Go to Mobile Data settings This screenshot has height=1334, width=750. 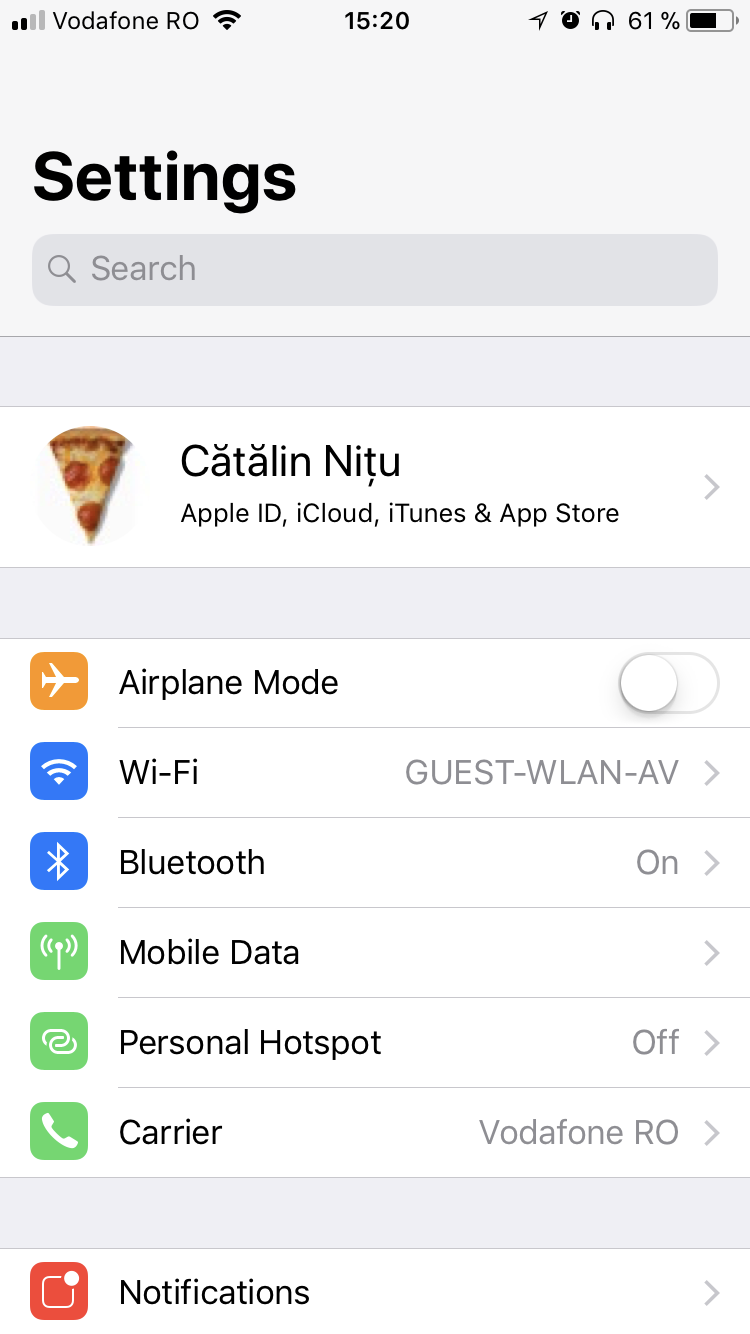click(375, 953)
